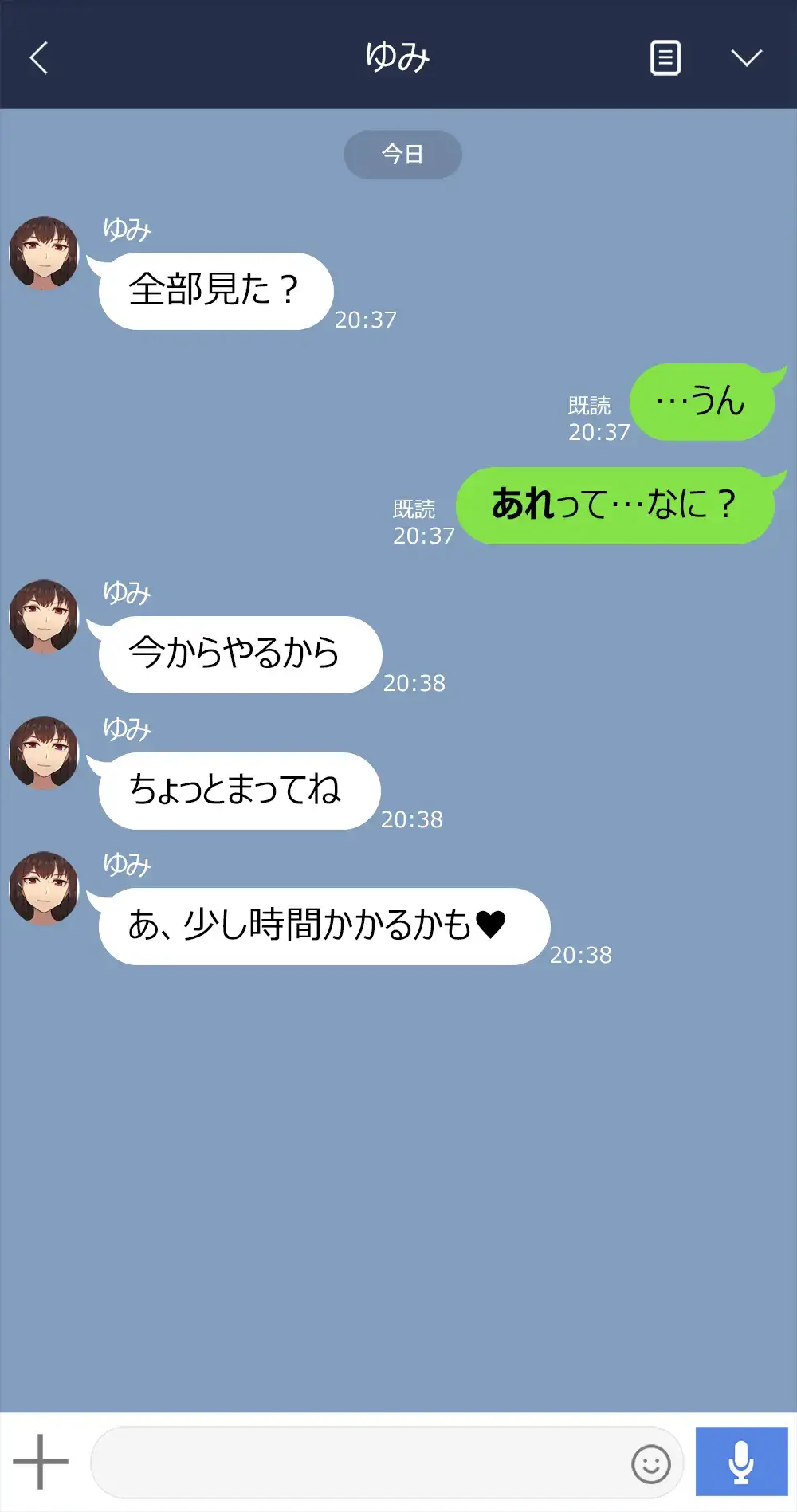
Task: Open the notes icon in the header
Action: (665, 57)
